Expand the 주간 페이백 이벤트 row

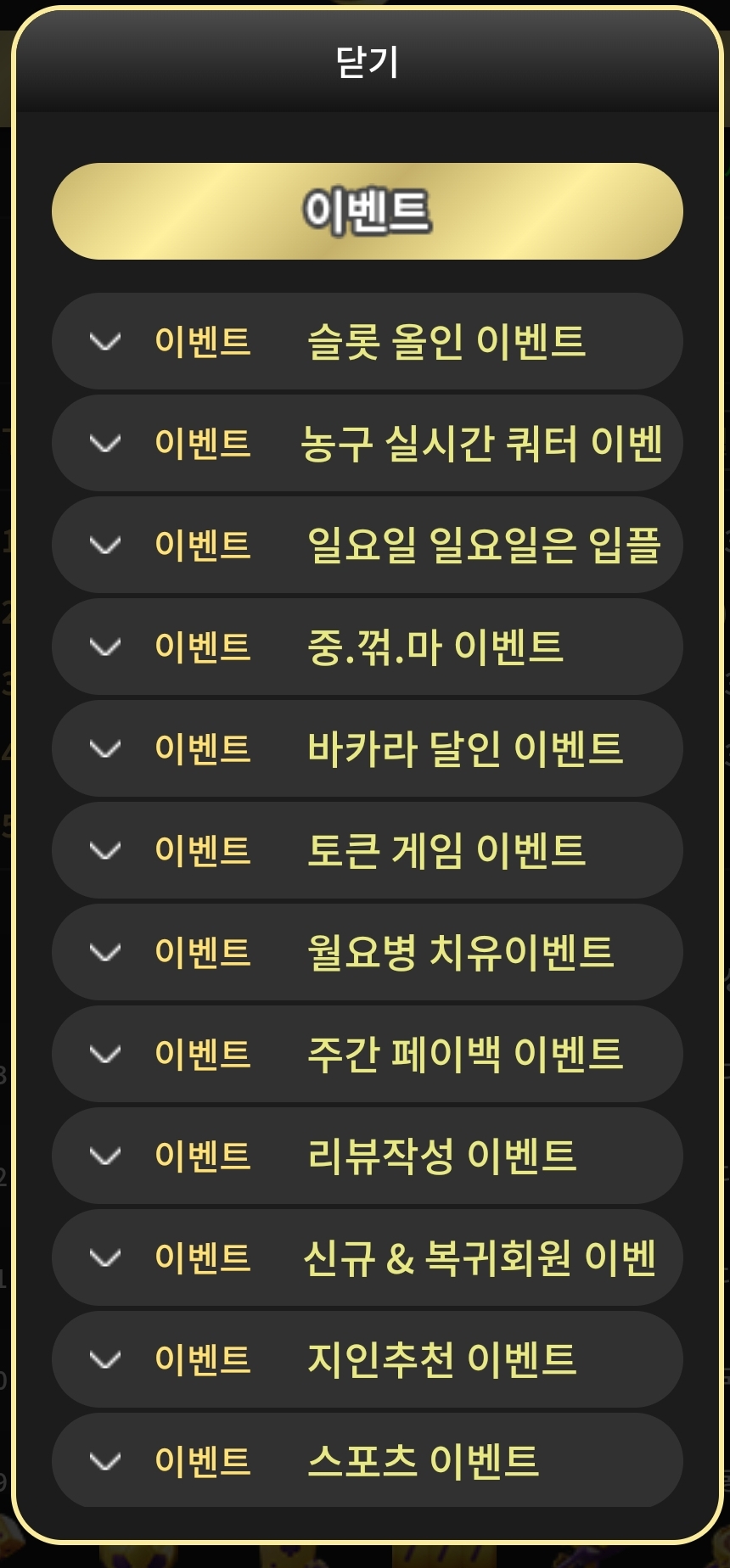367,1054
